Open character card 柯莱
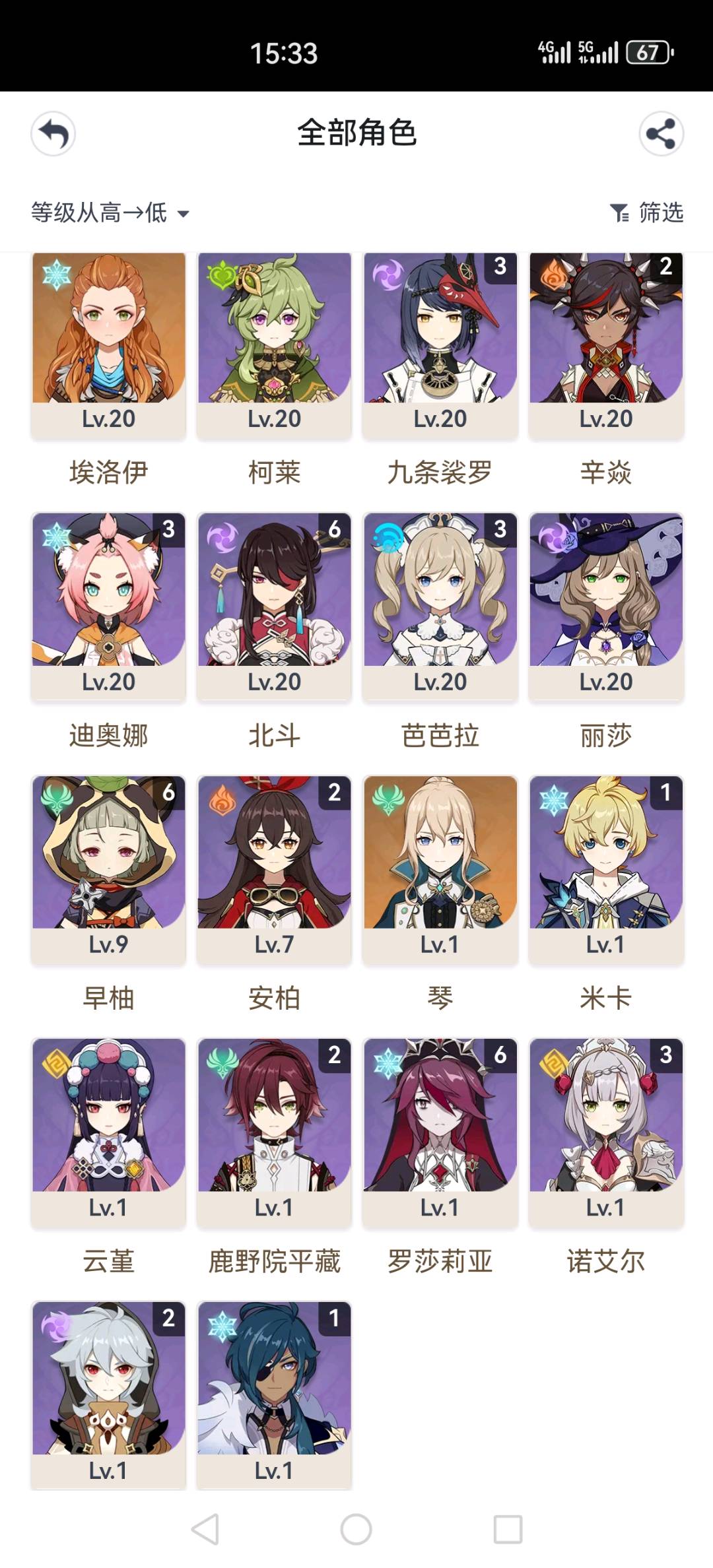Viewport: 713px width, 1568px height. click(275, 346)
